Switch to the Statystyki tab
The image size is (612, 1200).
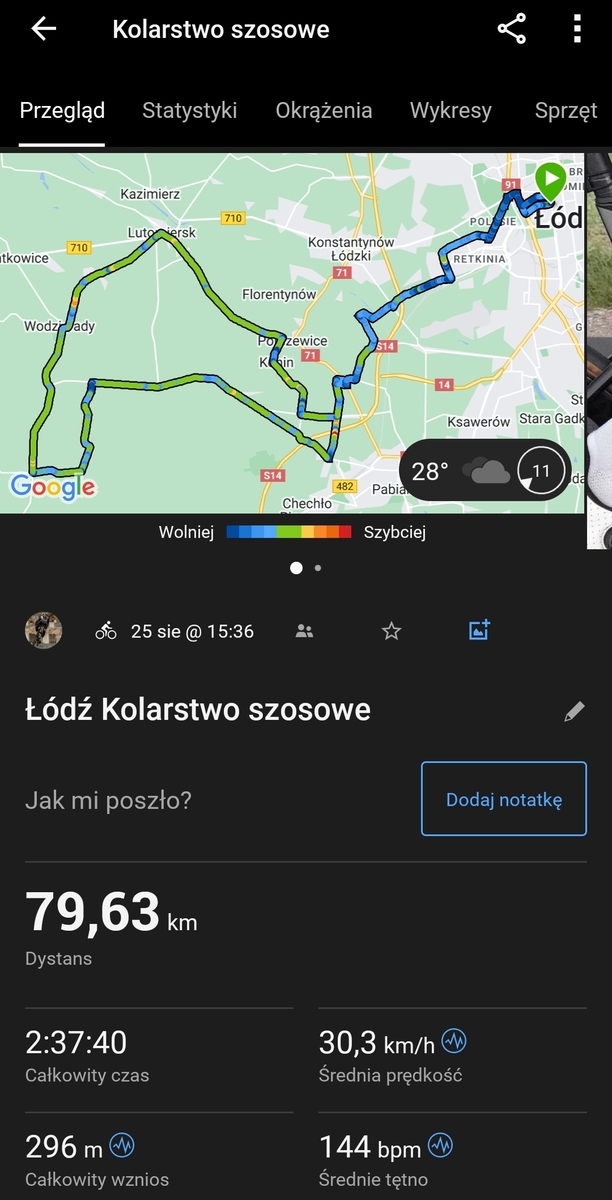(x=190, y=111)
